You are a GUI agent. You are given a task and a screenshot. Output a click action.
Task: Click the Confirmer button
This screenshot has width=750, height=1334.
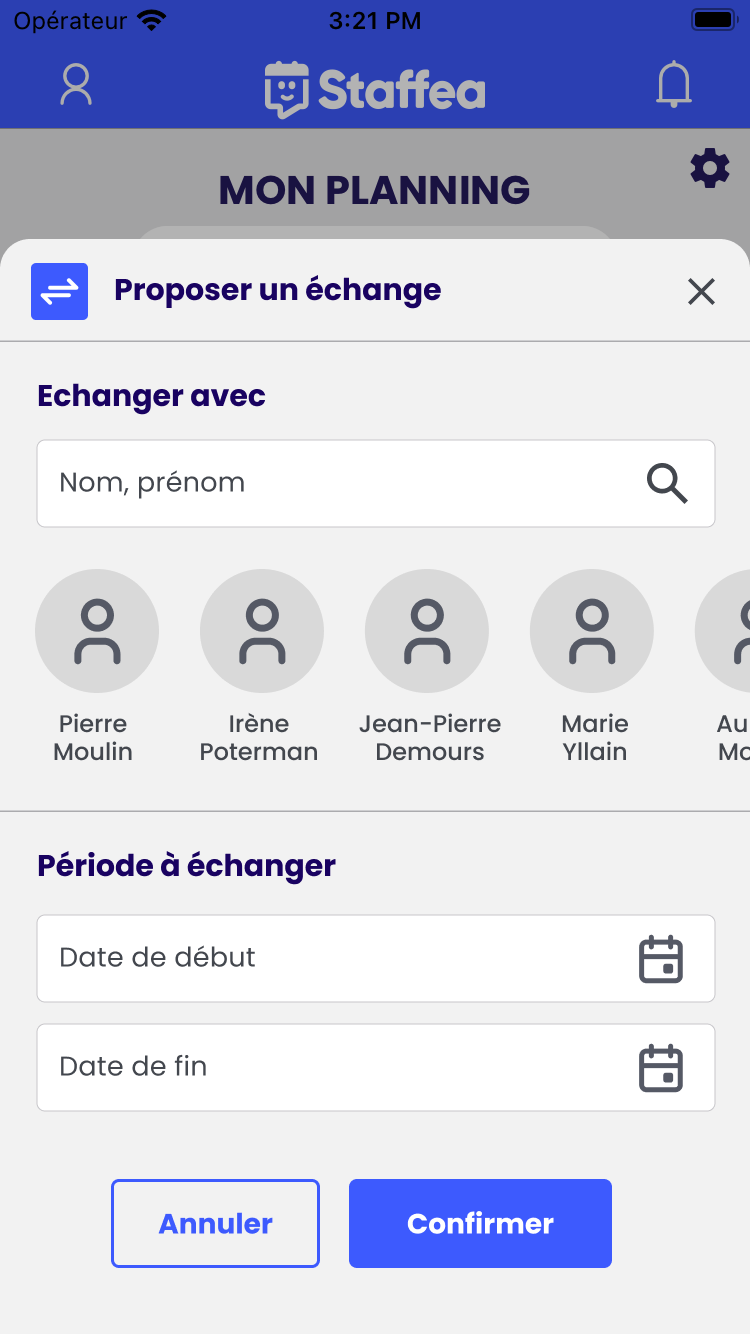pyautogui.click(x=480, y=1223)
